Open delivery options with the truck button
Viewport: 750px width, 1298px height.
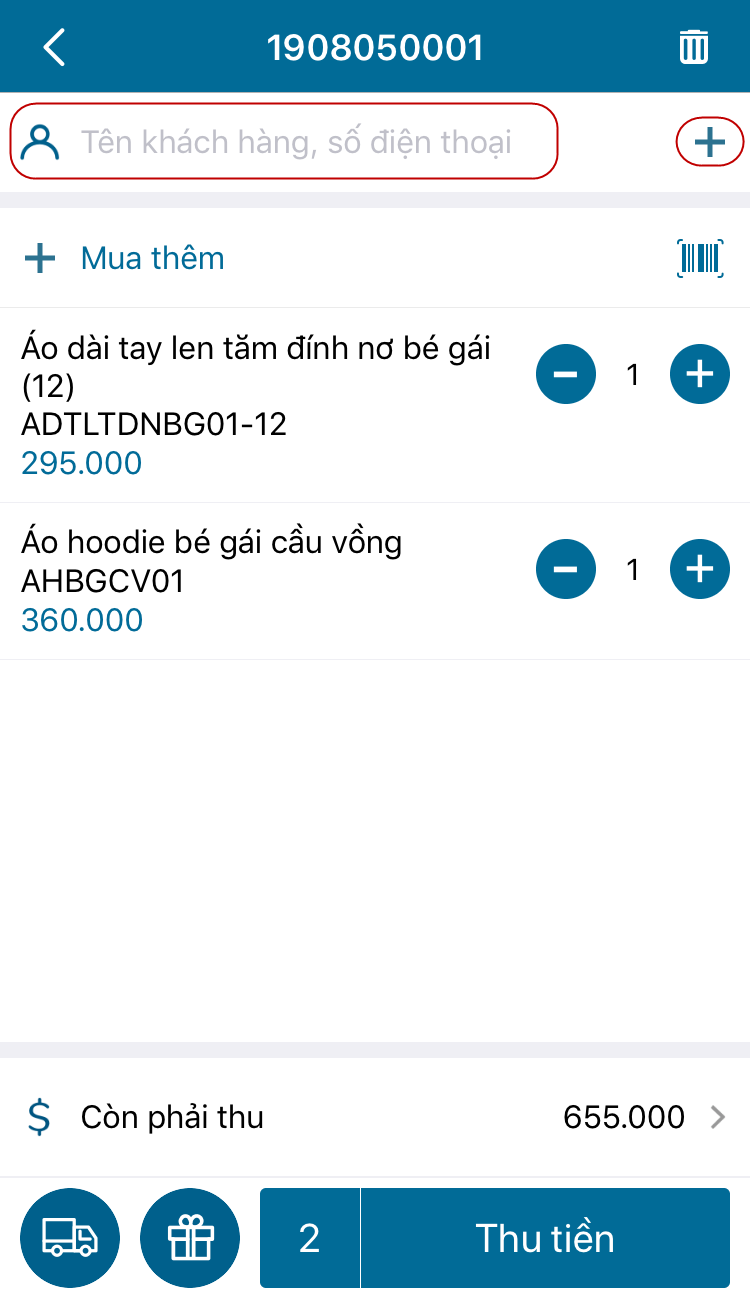70,1238
